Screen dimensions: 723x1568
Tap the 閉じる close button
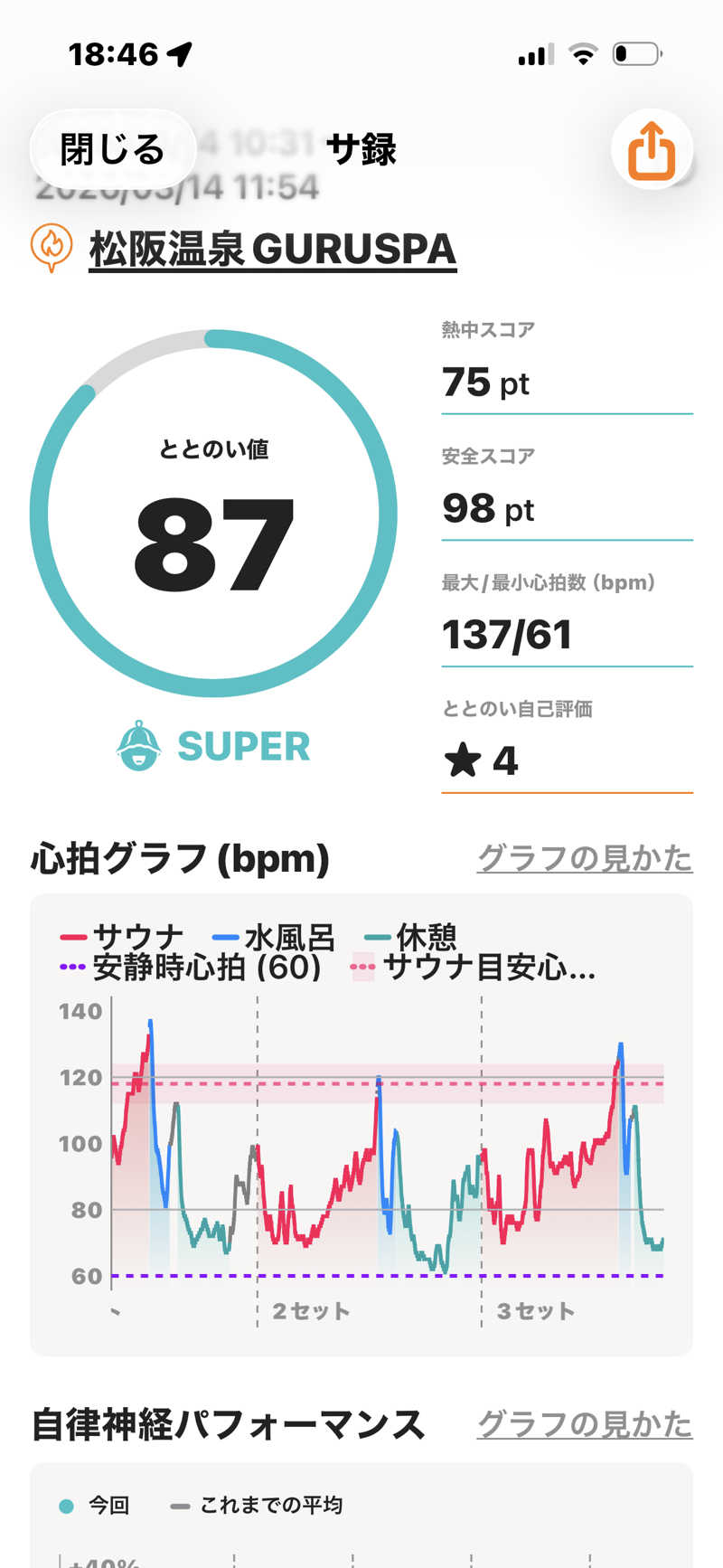pos(113,149)
